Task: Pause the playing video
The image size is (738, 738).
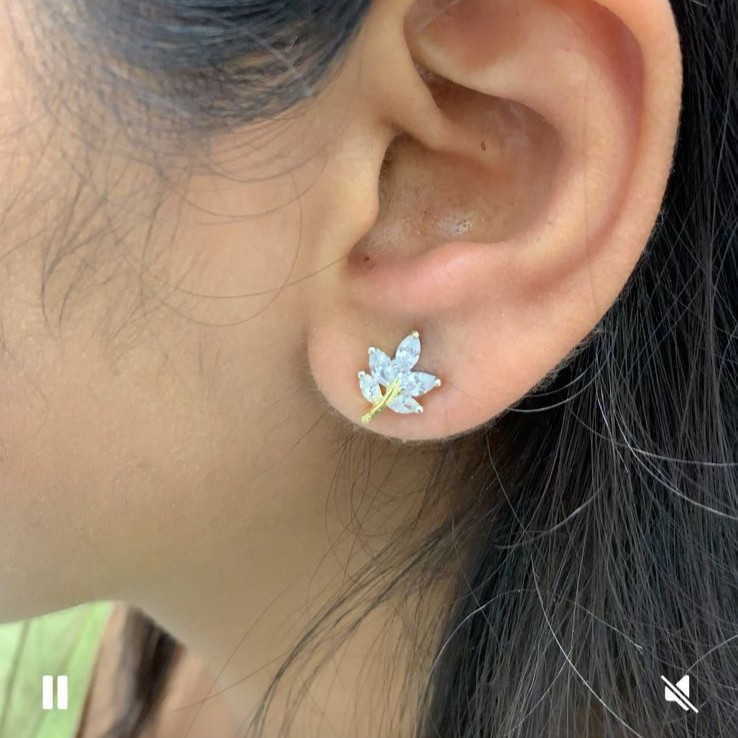Action: (x=55, y=692)
